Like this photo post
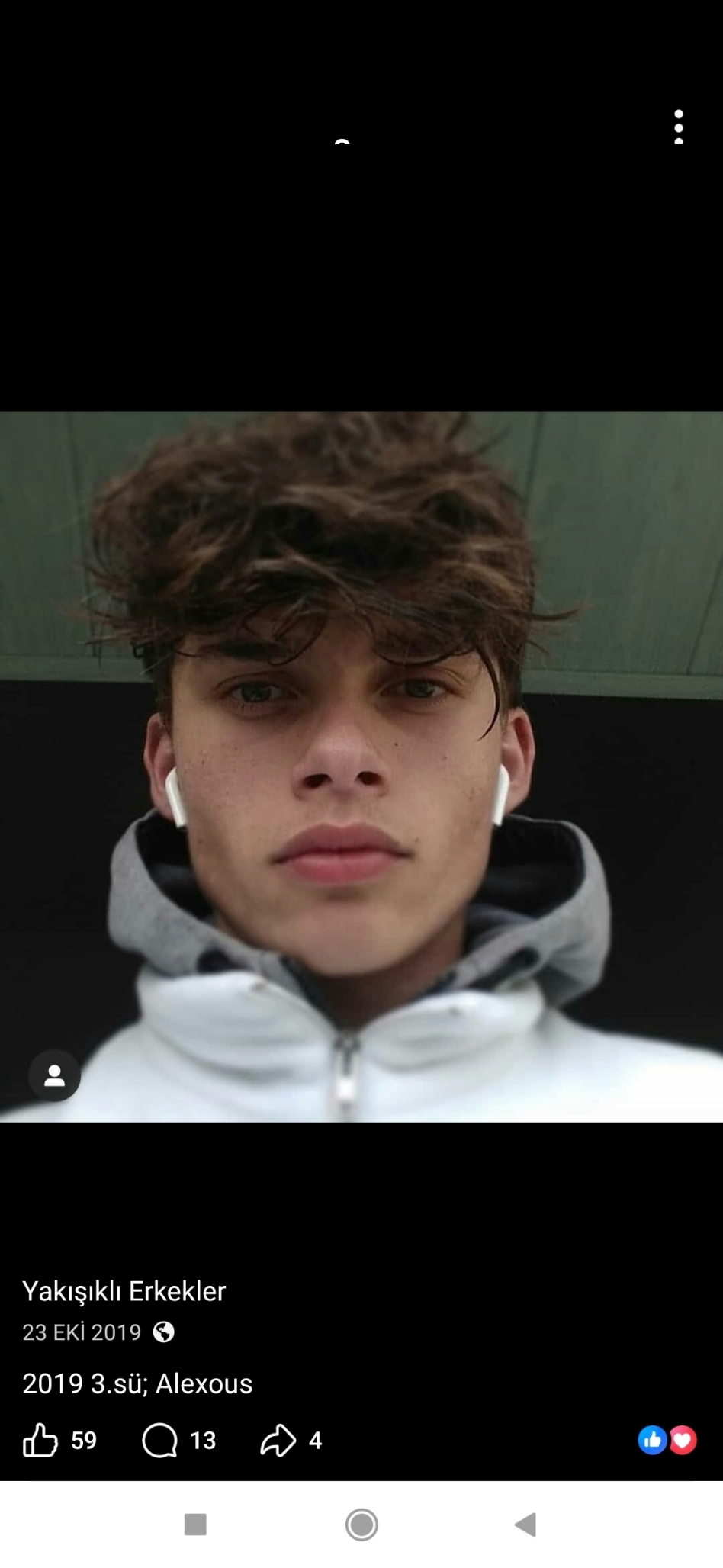This screenshot has height=1568, width=723. (59, 1441)
